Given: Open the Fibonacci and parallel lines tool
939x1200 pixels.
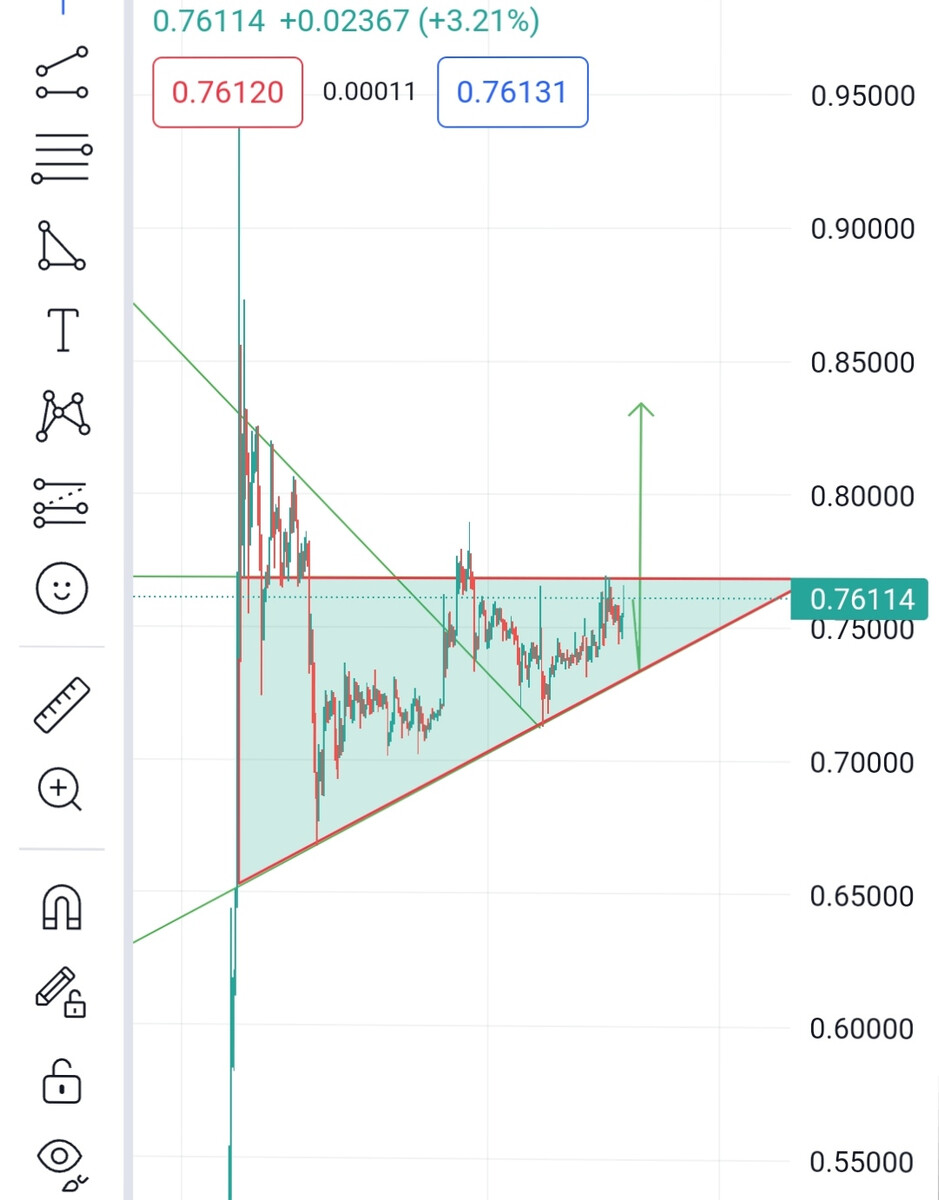Looking at the screenshot, I should coord(62,158).
